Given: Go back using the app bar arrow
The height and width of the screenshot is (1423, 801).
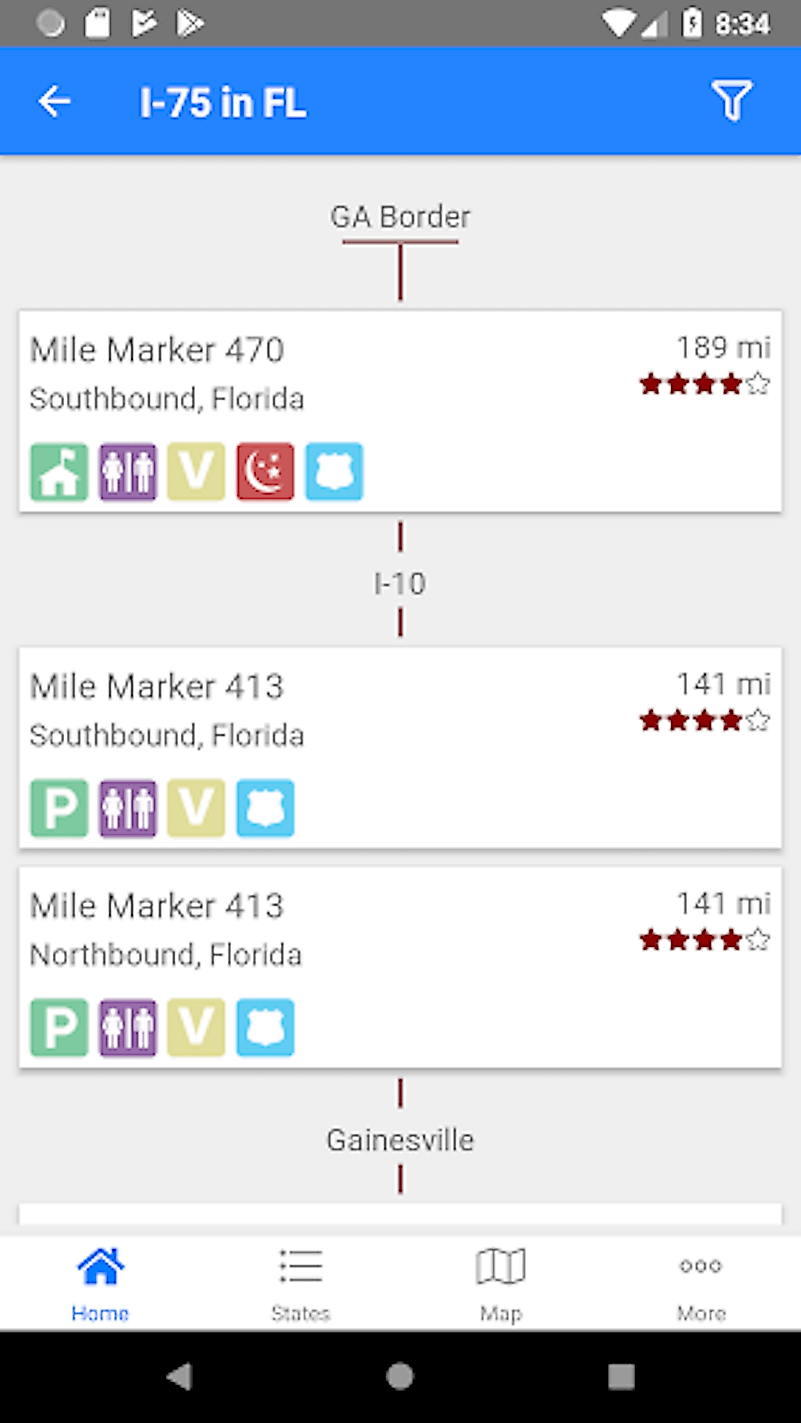Looking at the screenshot, I should (55, 101).
